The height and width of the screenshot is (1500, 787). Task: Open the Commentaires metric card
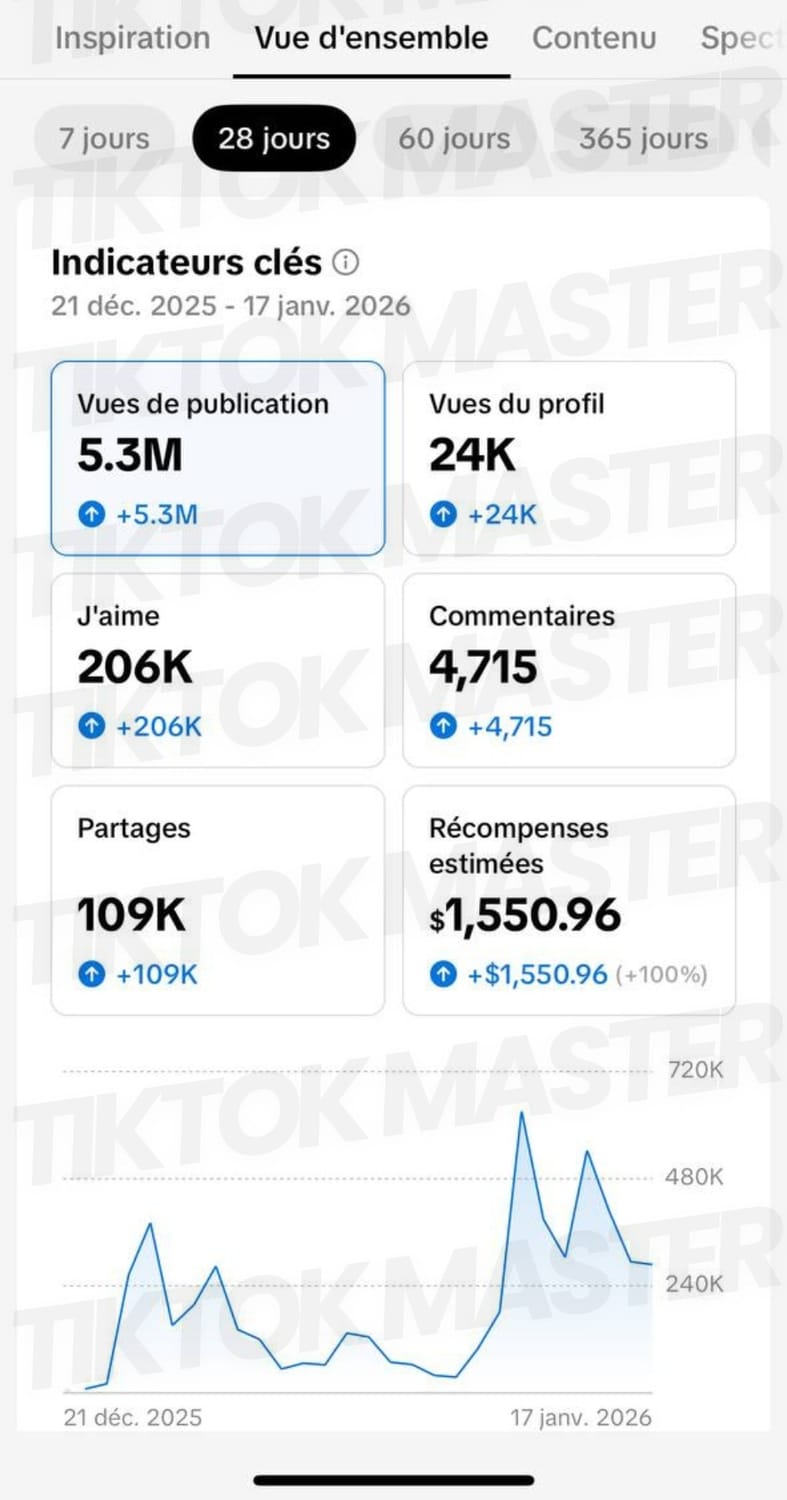pos(568,670)
